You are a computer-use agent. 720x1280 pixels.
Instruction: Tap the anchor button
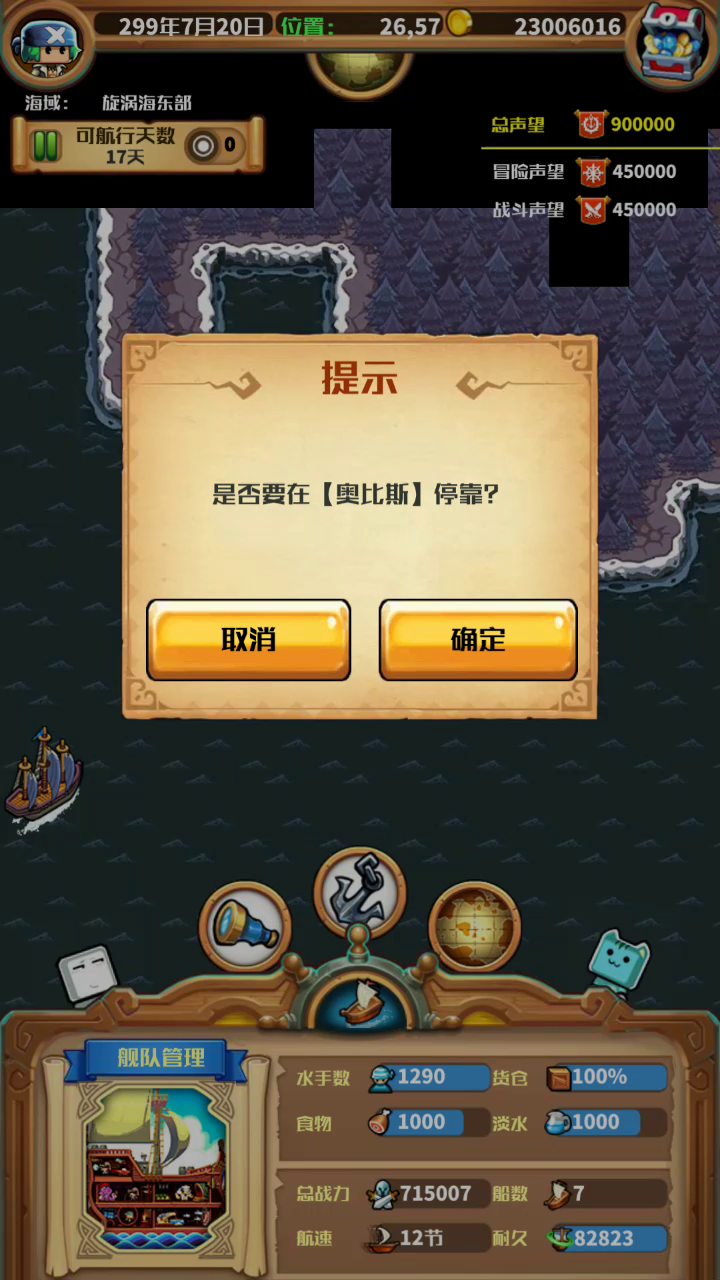coord(360,891)
